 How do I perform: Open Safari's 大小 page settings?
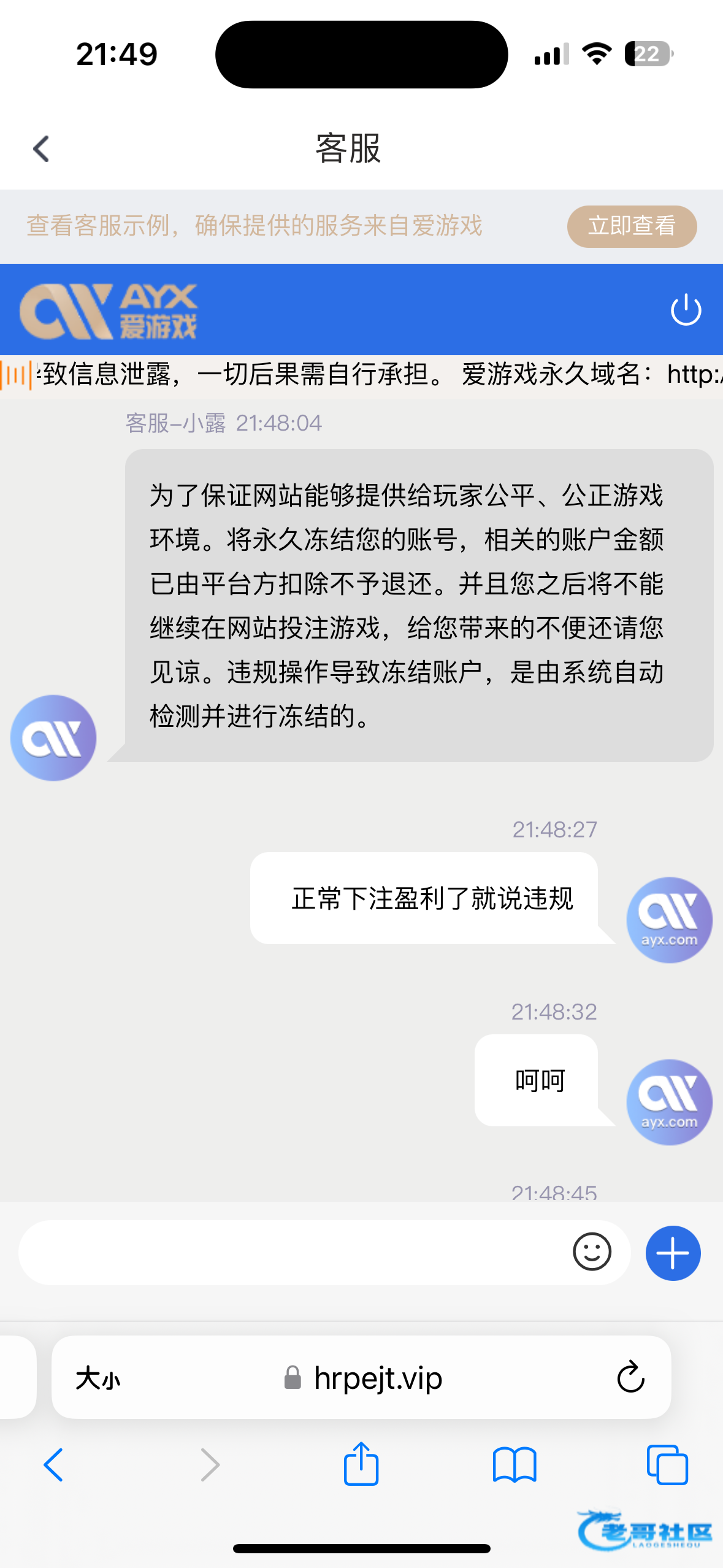(98, 1378)
